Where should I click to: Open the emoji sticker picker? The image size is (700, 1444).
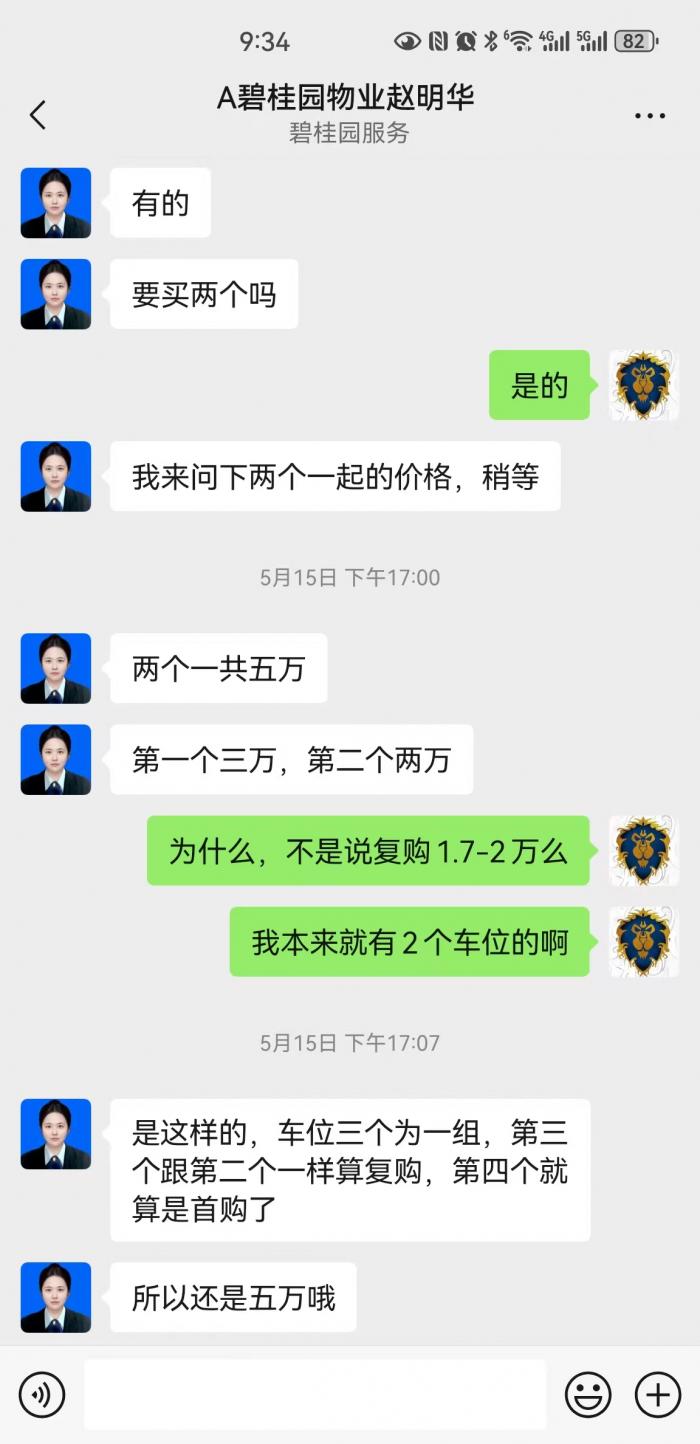588,1394
